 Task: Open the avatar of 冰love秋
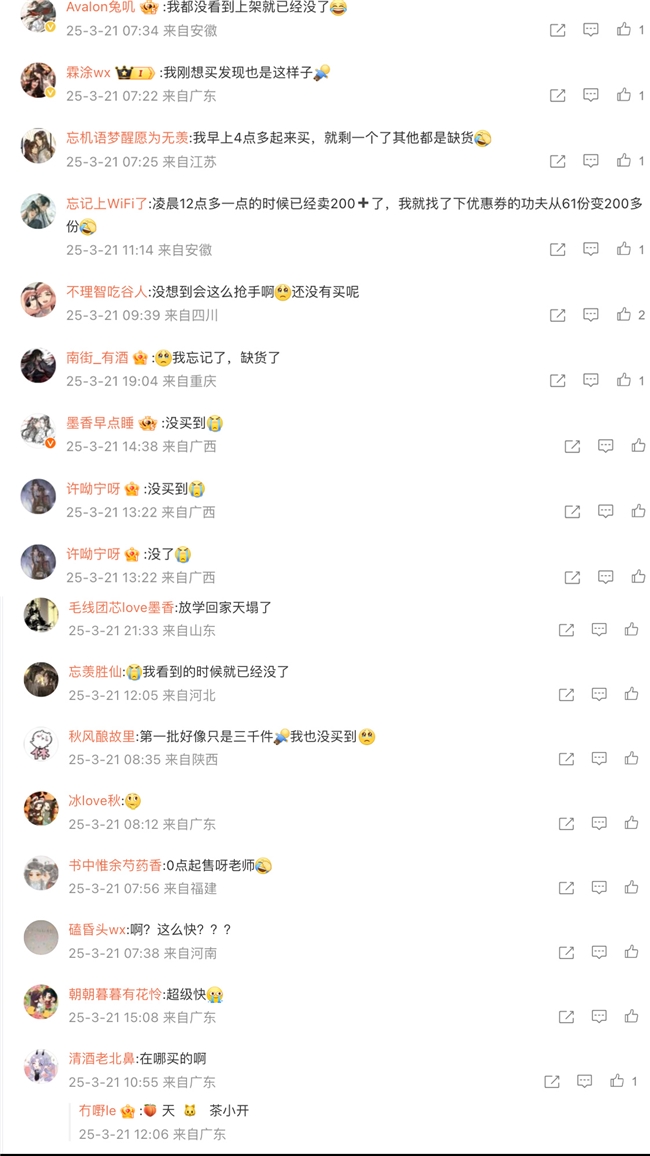(41, 808)
